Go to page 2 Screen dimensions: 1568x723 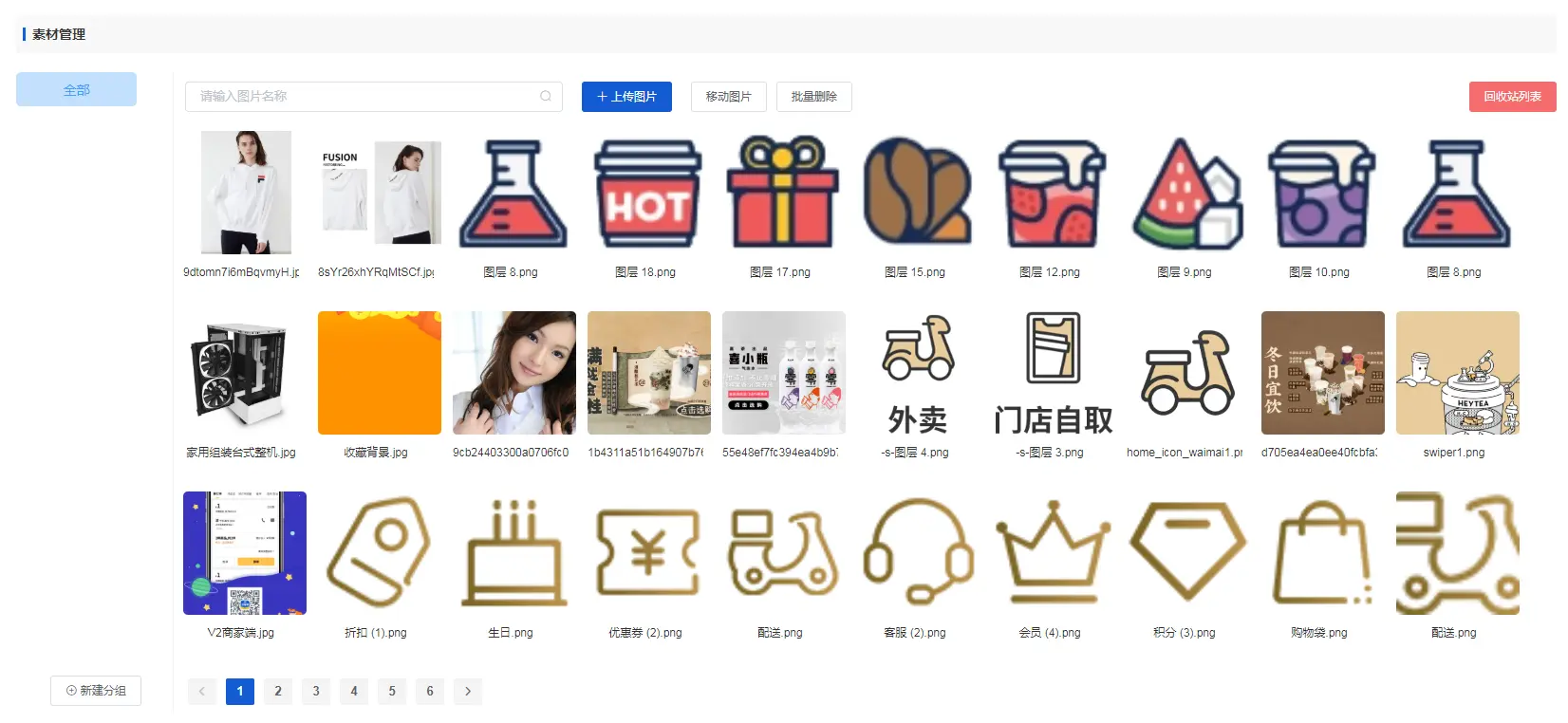pos(278,692)
